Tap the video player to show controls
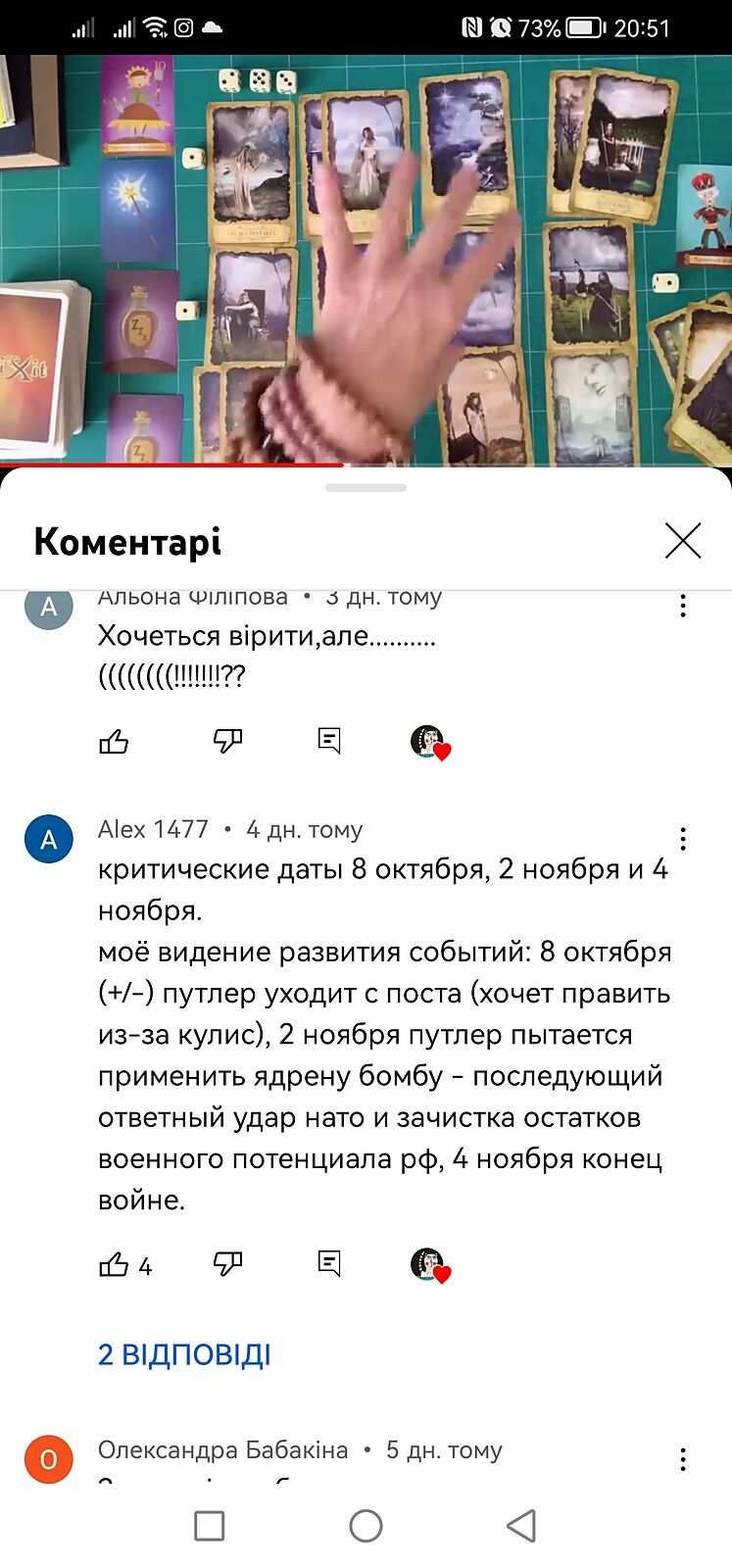 click(366, 260)
